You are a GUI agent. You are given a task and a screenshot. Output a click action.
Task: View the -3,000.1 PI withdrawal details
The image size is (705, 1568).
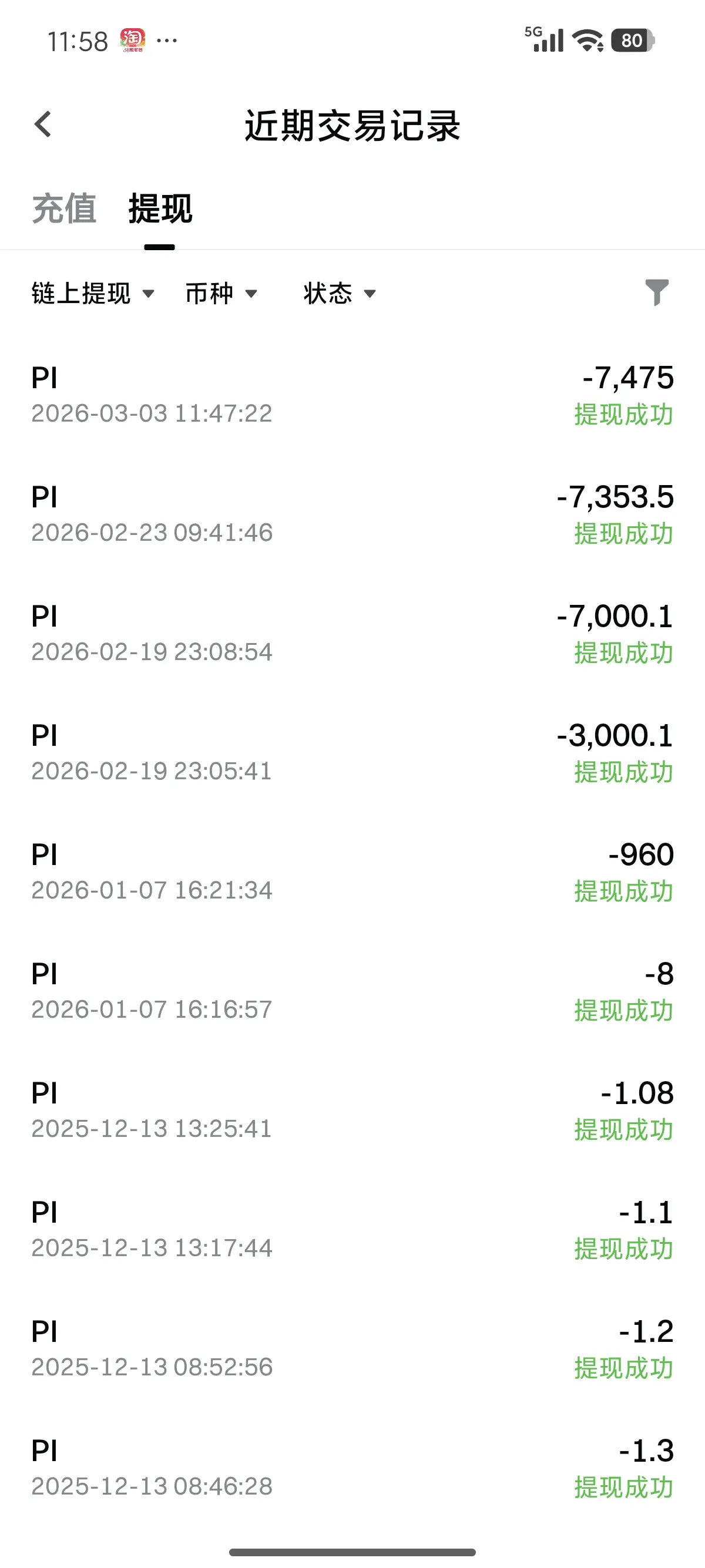(x=352, y=753)
